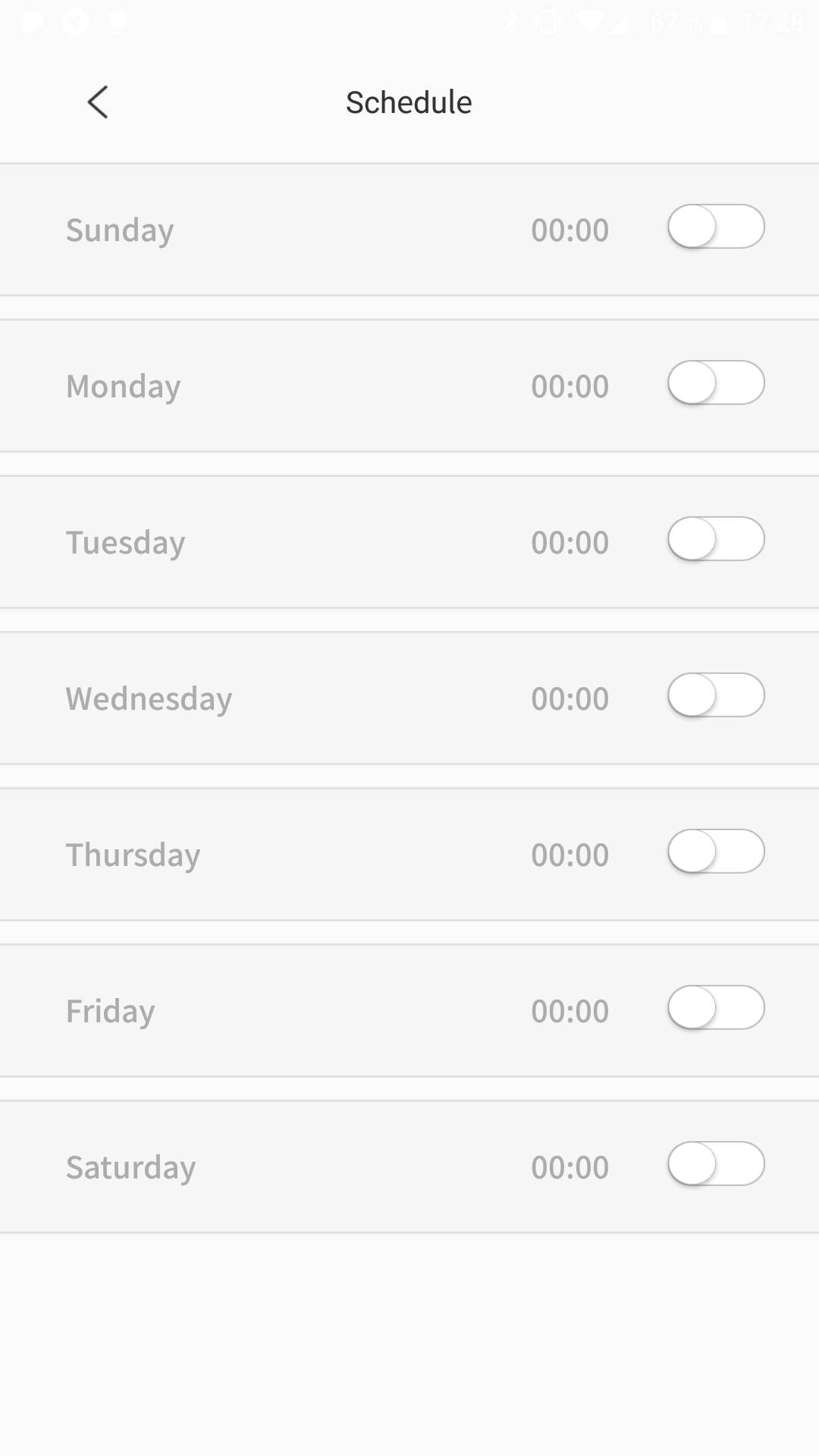This screenshot has height=1456, width=819.
Task: Switch on Wednesday's schedule
Action: coord(716,695)
